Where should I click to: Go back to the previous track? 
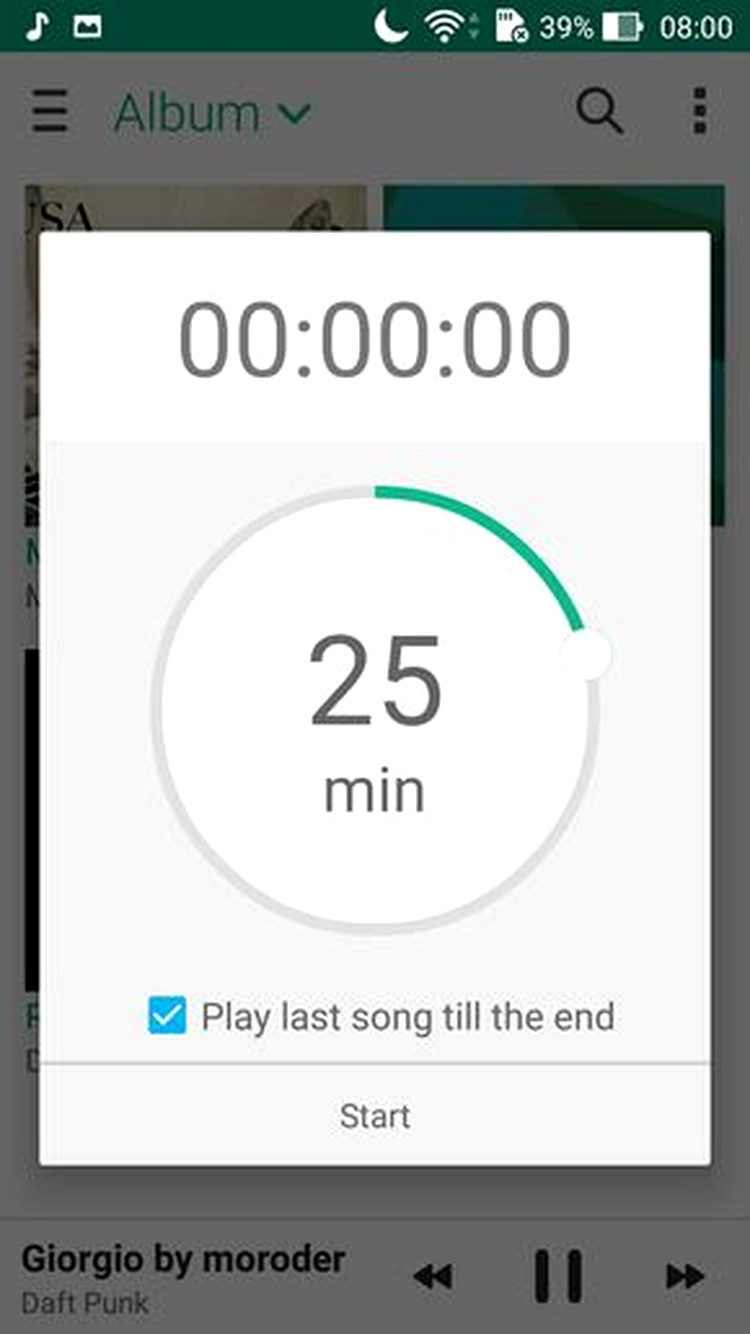pyautogui.click(x=432, y=1277)
